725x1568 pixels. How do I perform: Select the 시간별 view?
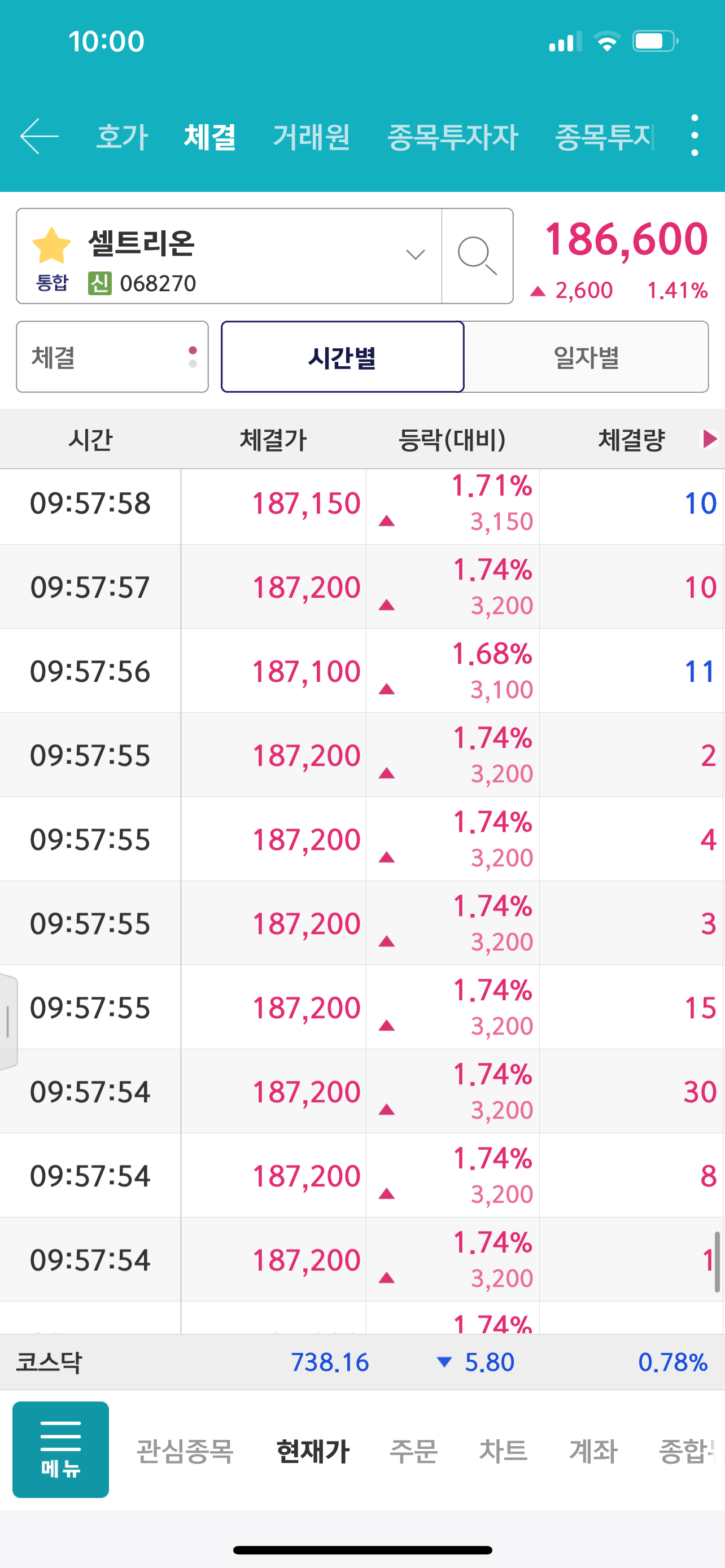pos(342,357)
